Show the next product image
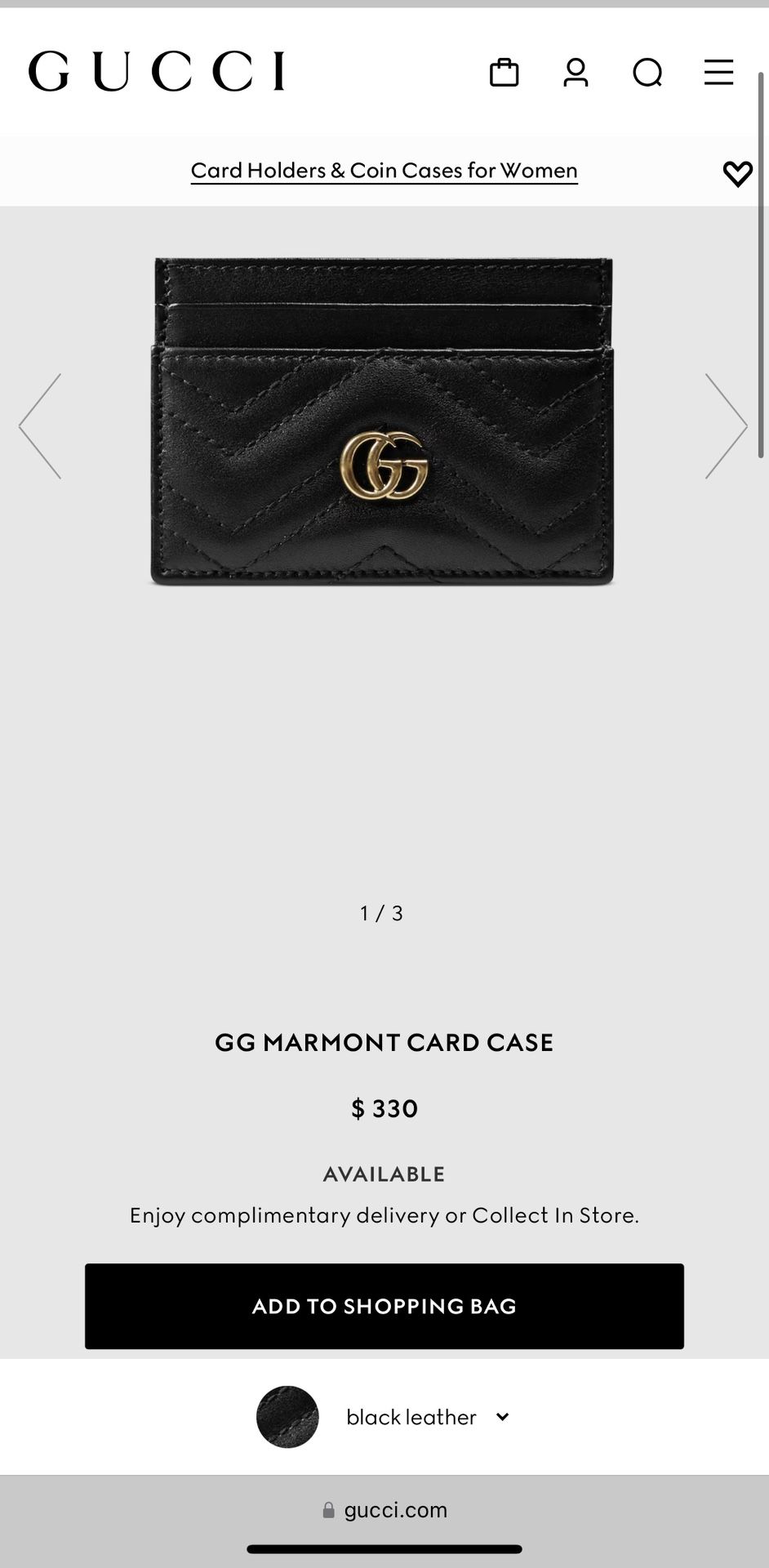The width and height of the screenshot is (769, 1568). (726, 425)
